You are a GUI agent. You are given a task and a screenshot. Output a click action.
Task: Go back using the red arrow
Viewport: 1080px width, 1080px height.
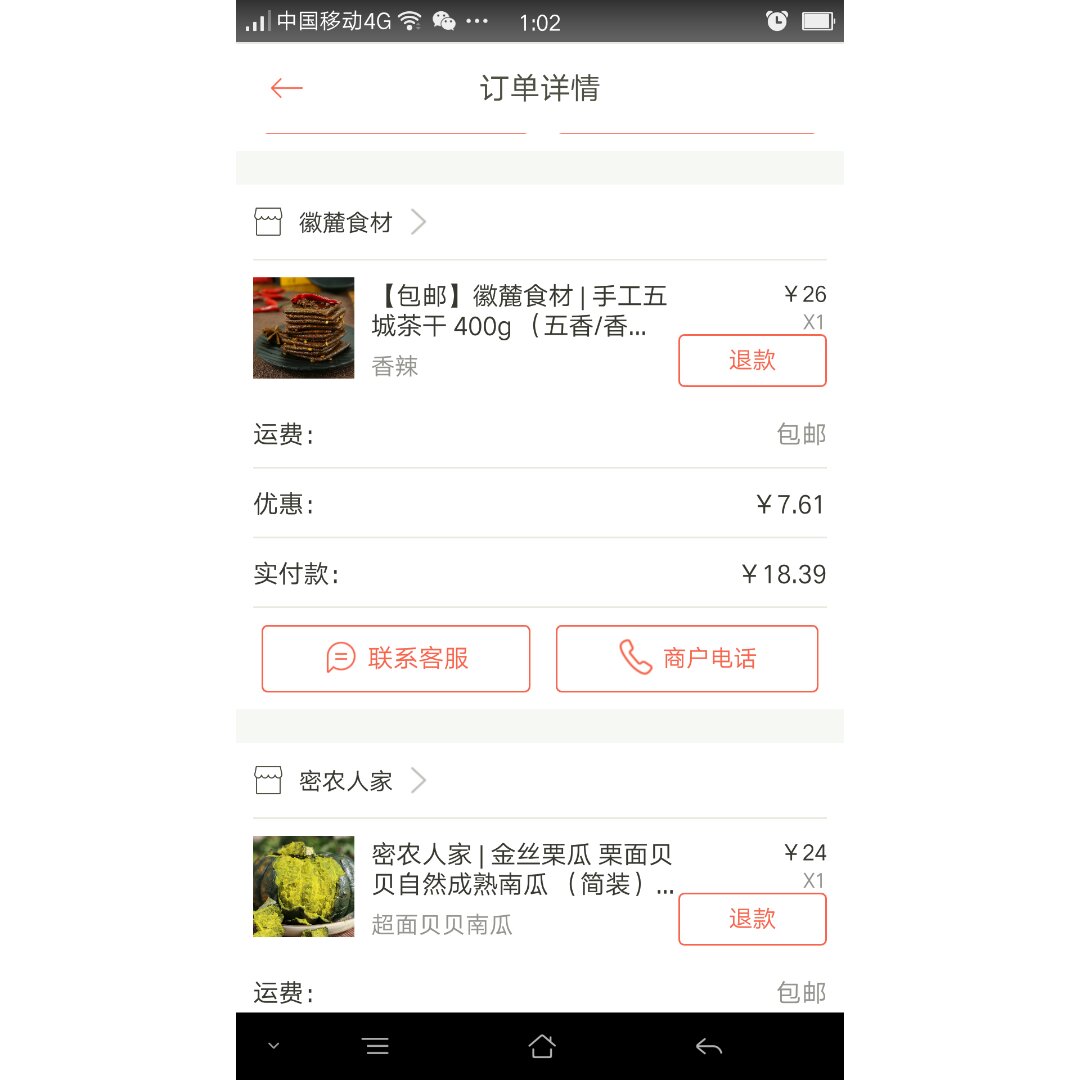point(286,89)
